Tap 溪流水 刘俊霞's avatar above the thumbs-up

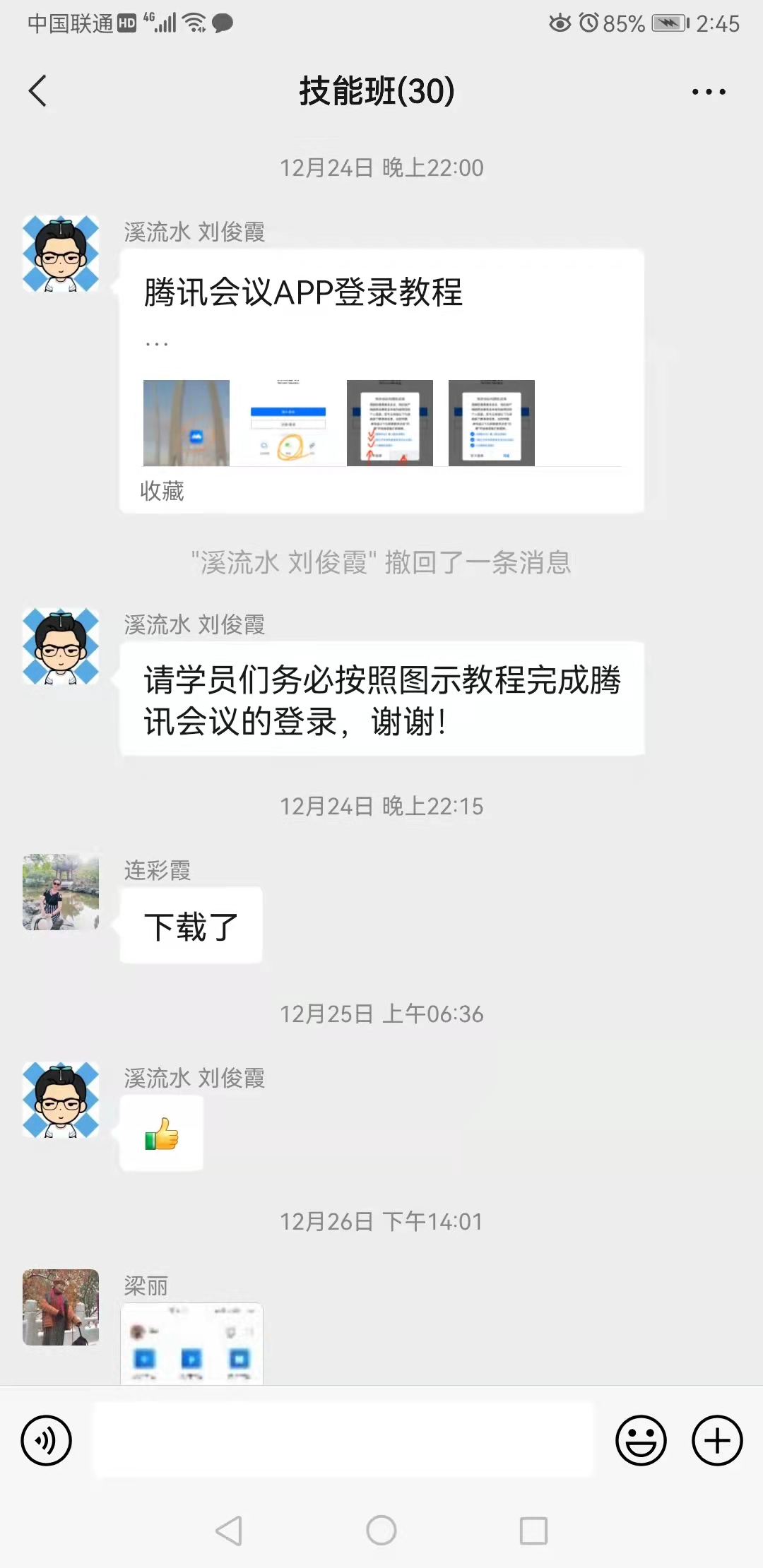click(61, 1100)
